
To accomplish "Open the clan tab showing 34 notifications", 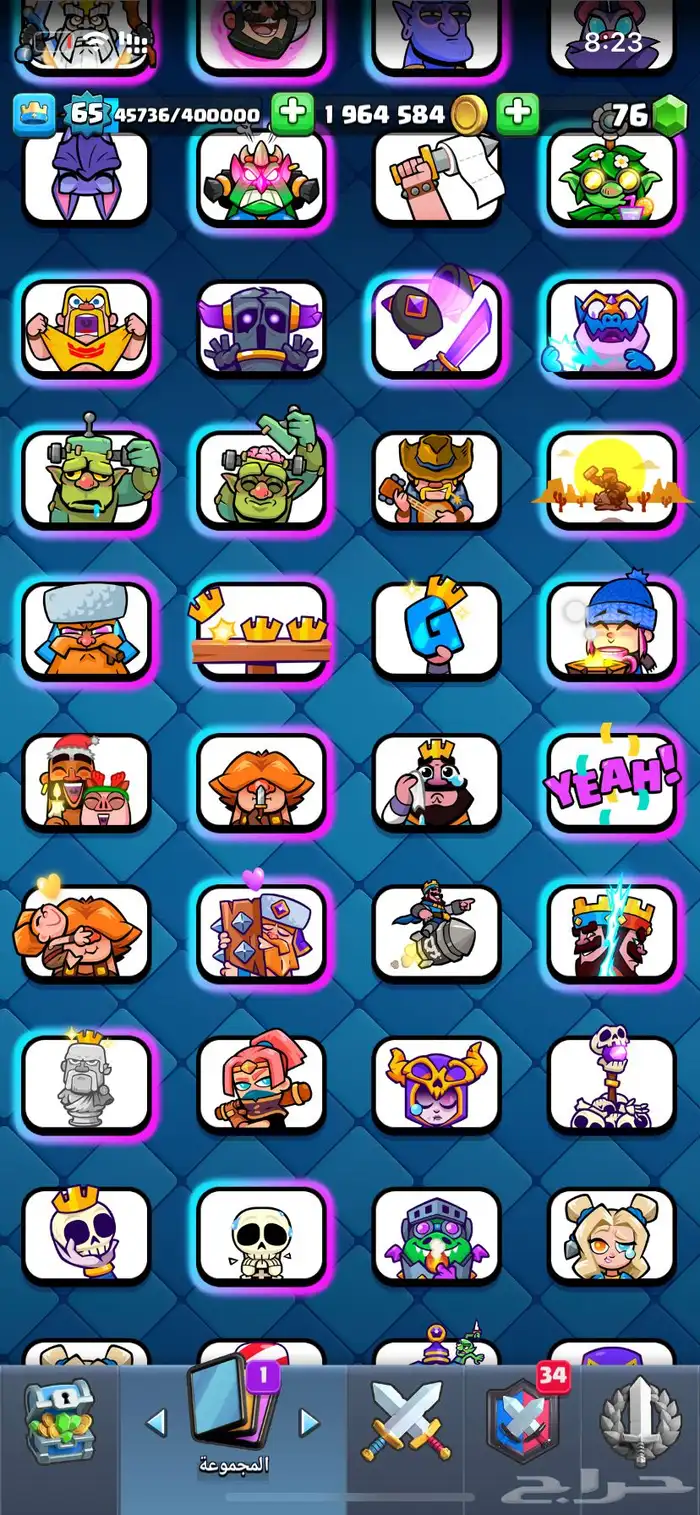I will [521, 1420].
